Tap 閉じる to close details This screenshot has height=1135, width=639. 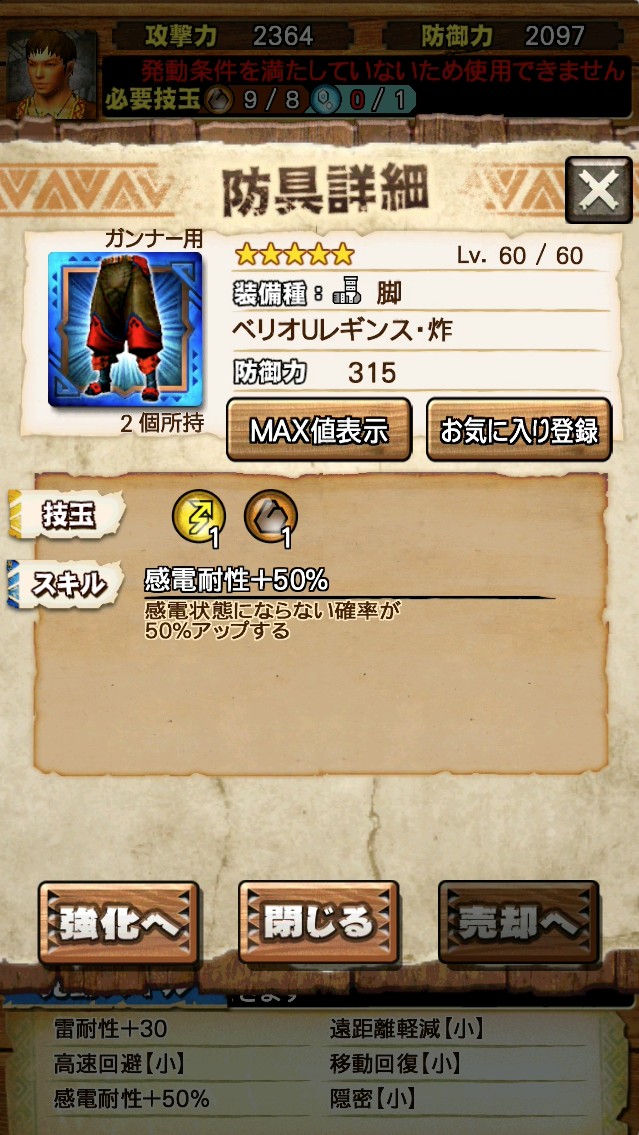coord(318,923)
